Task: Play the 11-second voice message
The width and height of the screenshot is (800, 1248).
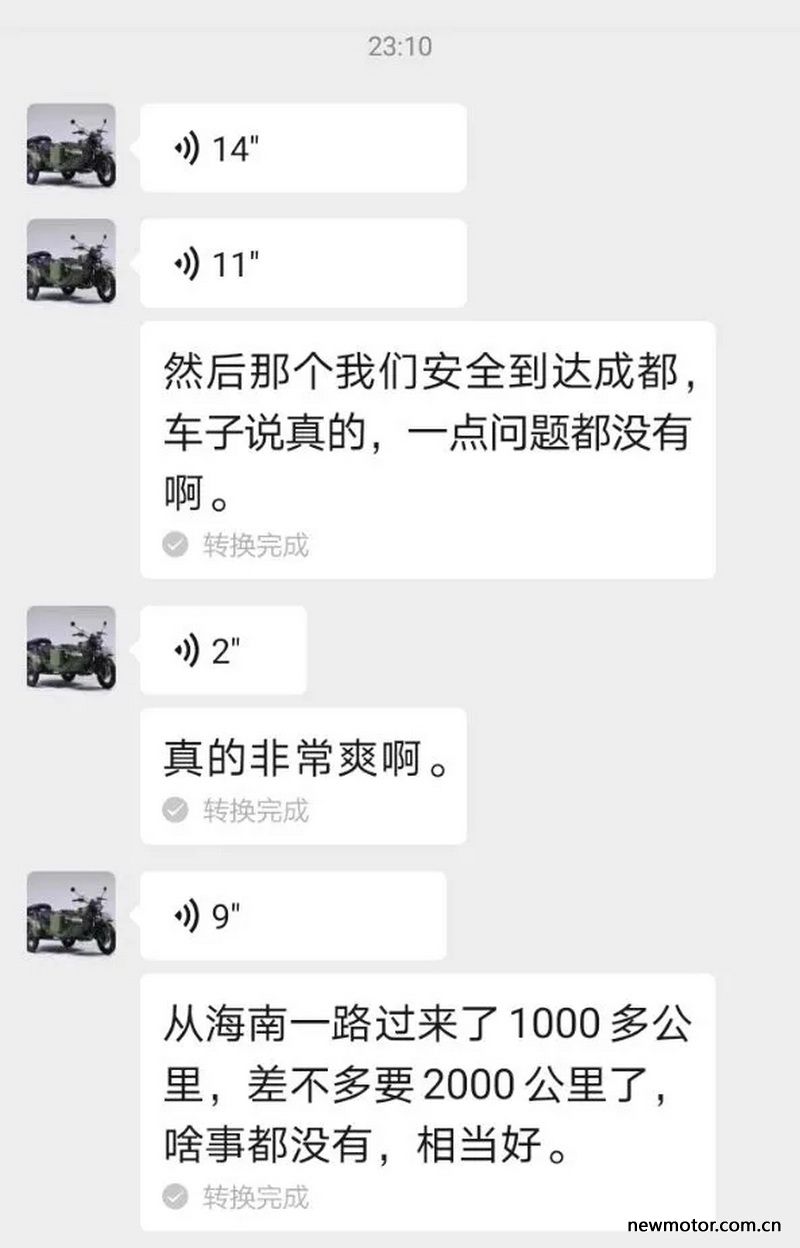Action: [303, 263]
